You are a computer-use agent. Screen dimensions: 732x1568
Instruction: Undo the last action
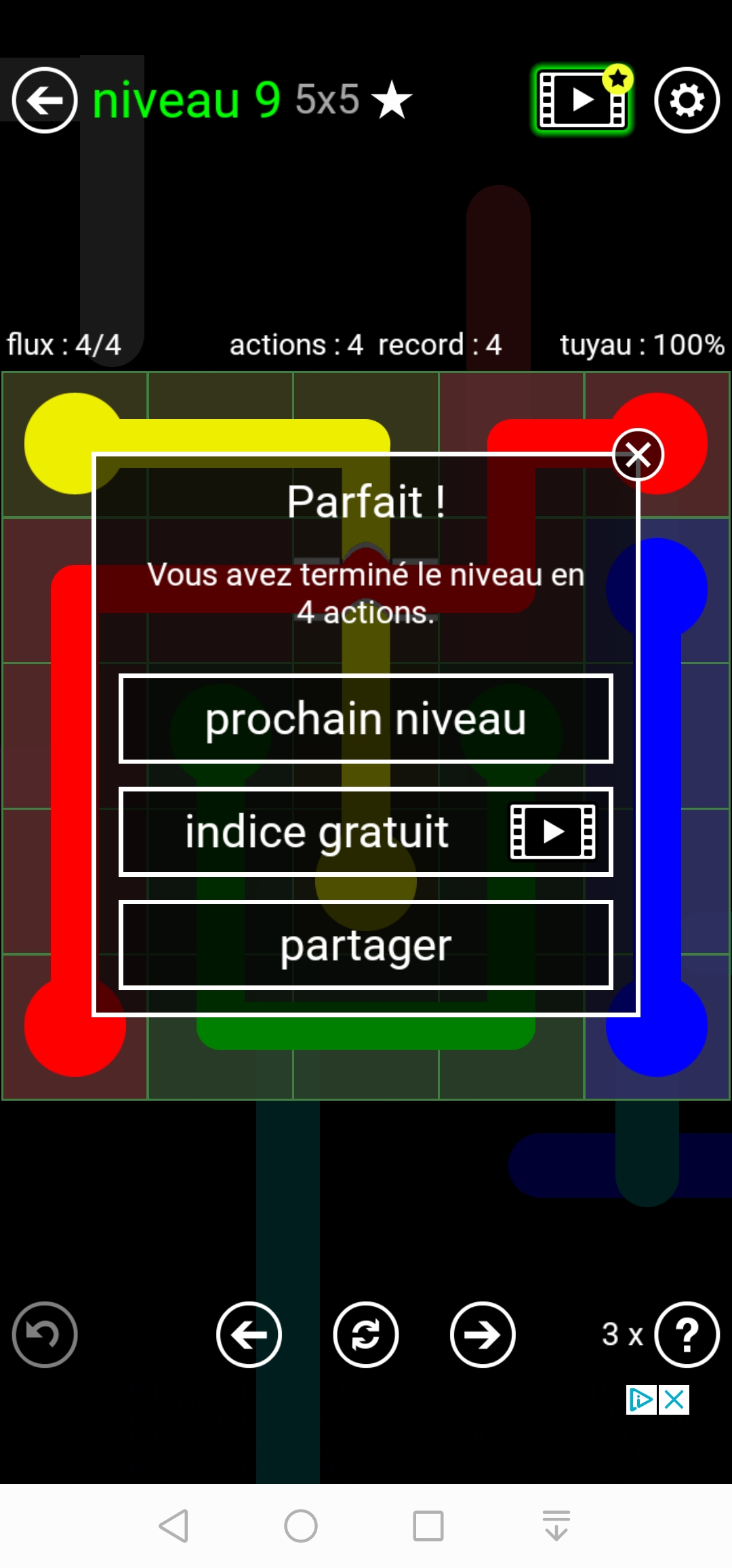[45, 1335]
